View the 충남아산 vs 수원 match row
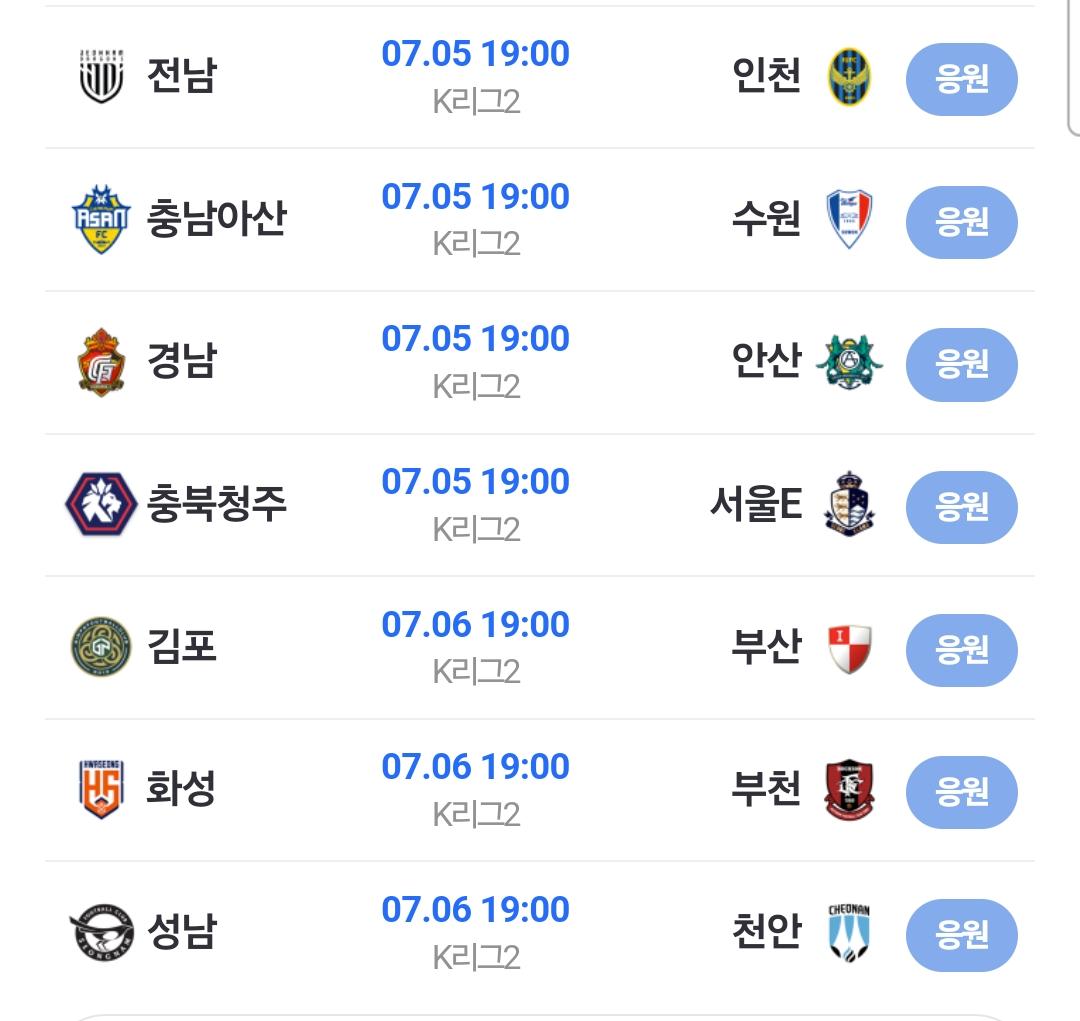Screen dimensions: 1080x1021 (476, 220)
